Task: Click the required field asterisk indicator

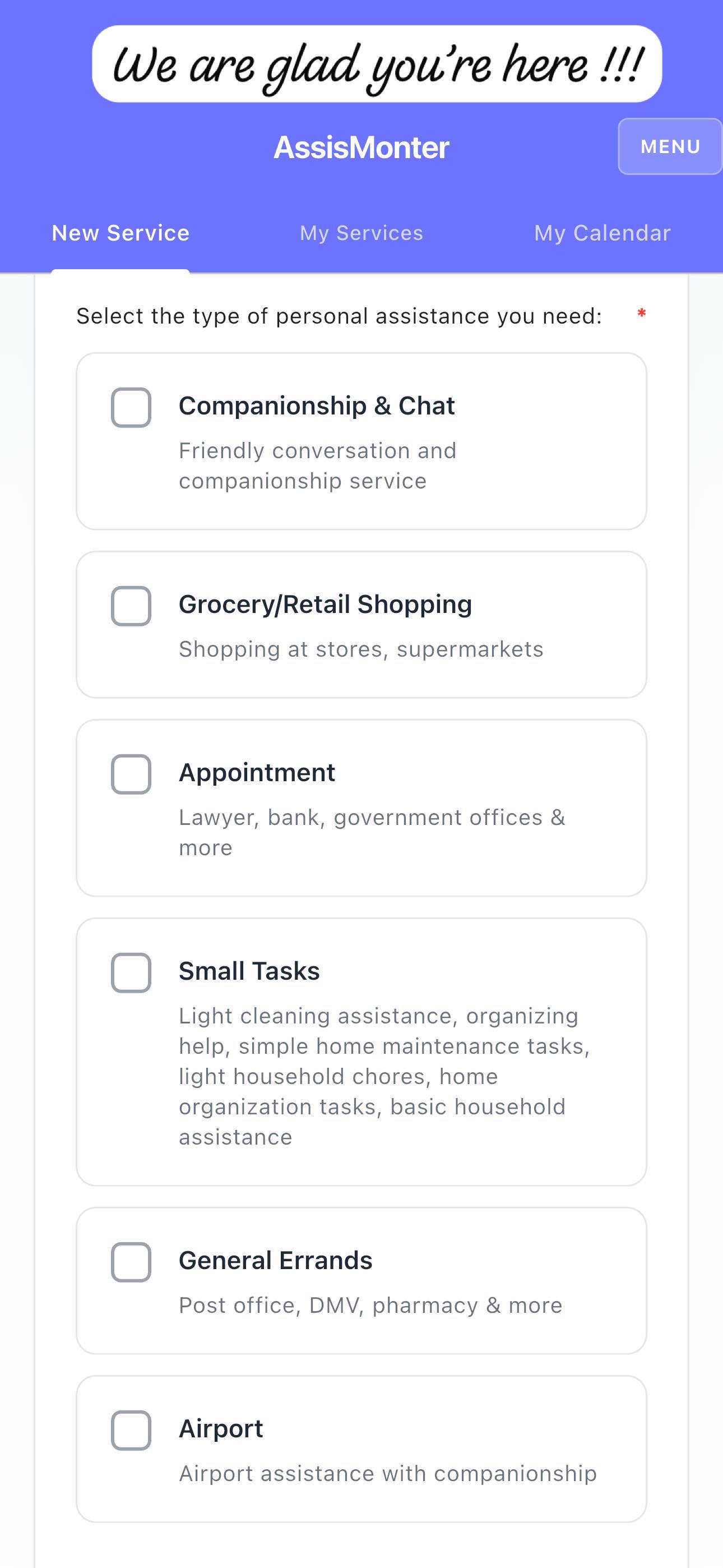Action: point(641,313)
